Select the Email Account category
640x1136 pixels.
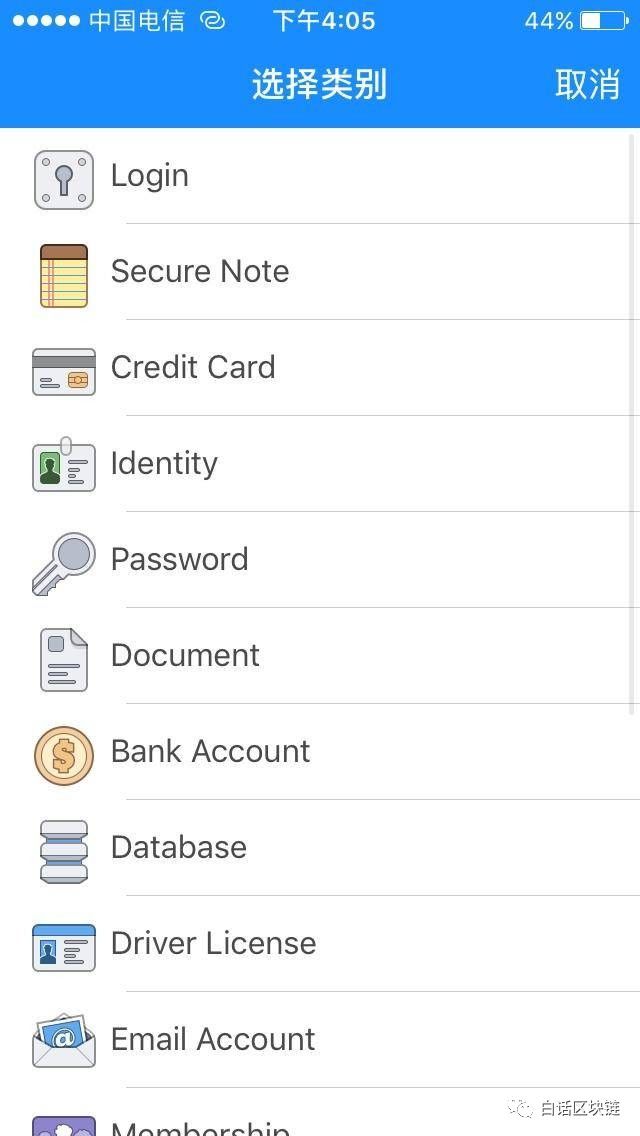click(x=320, y=1040)
